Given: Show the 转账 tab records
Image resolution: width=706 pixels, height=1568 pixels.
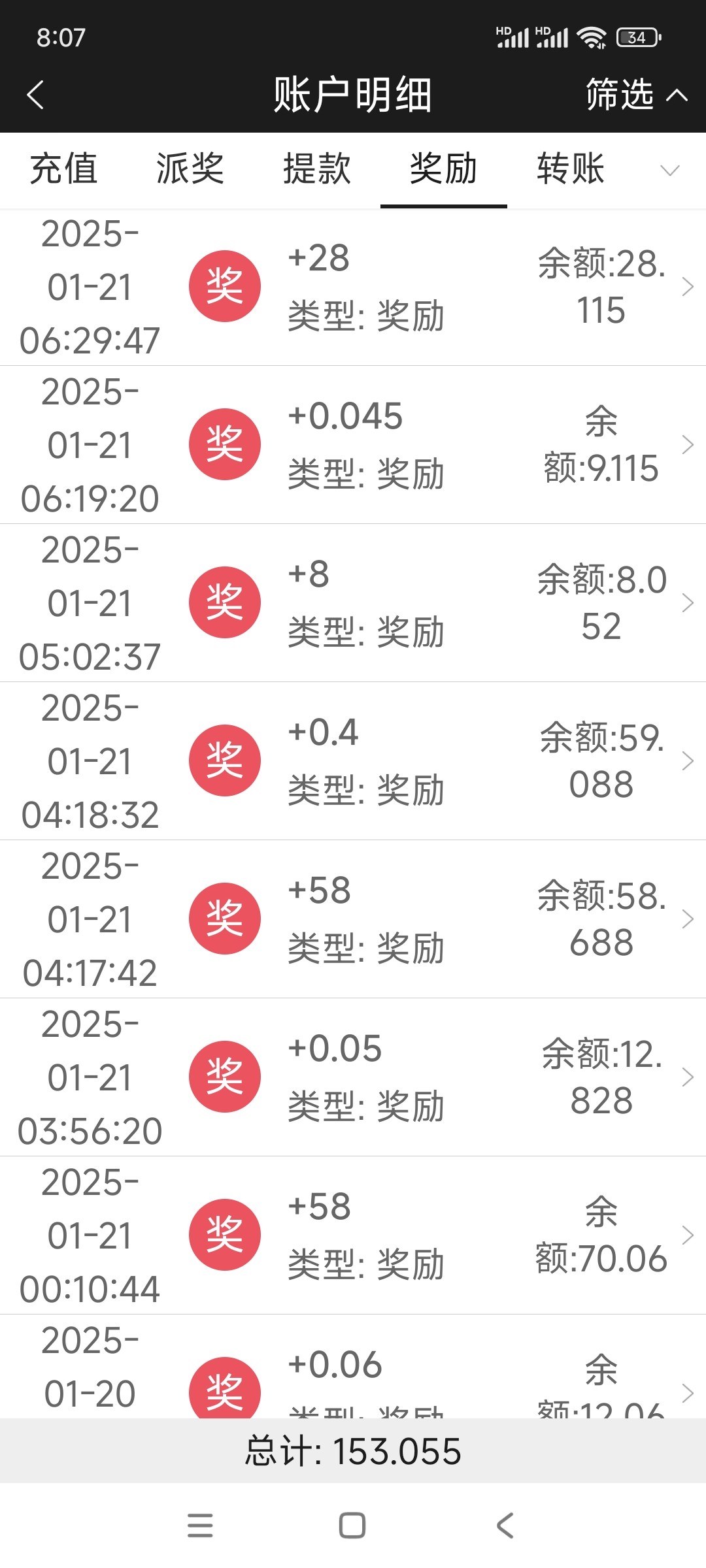Looking at the screenshot, I should [570, 169].
